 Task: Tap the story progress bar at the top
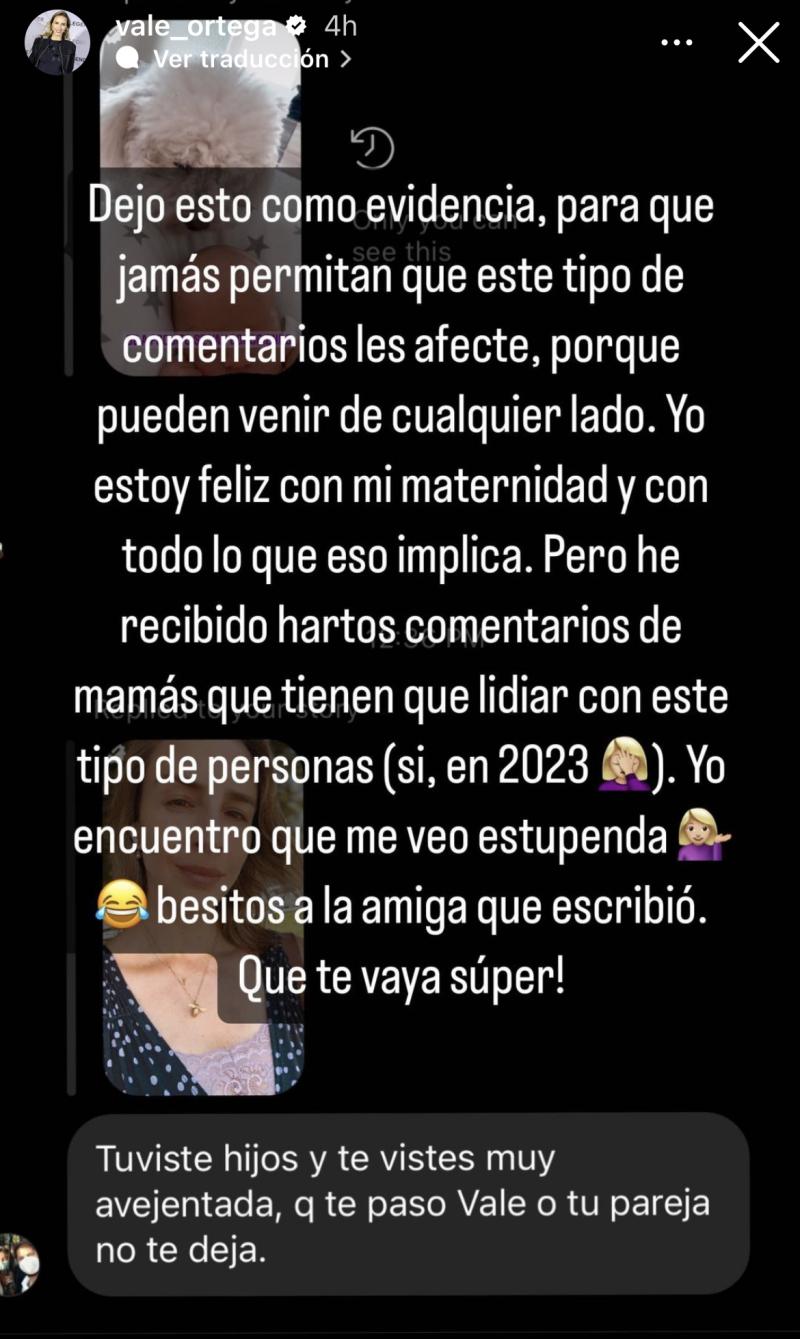[x=400, y=5]
